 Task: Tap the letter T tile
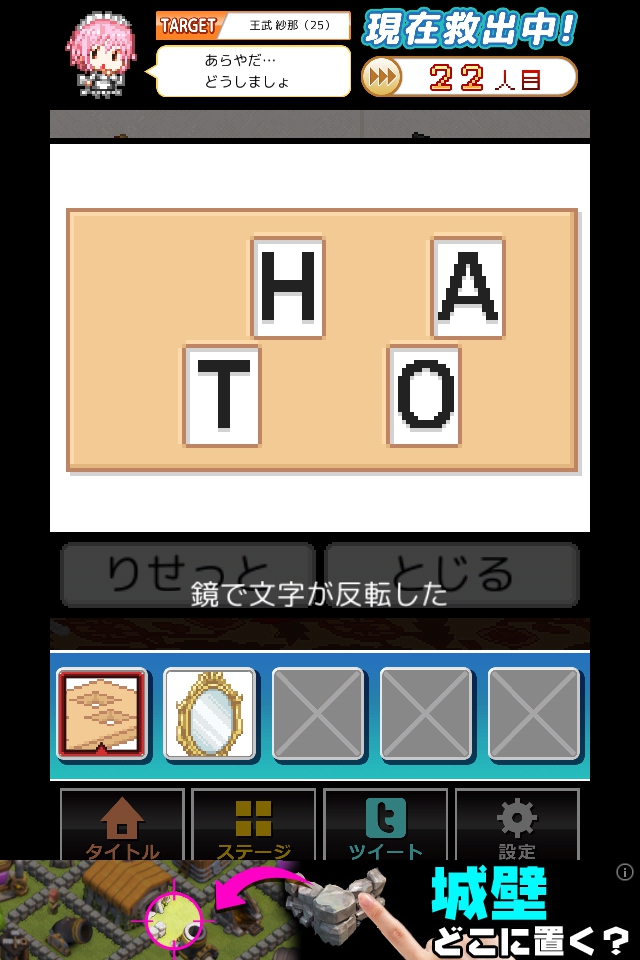point(224,395)
